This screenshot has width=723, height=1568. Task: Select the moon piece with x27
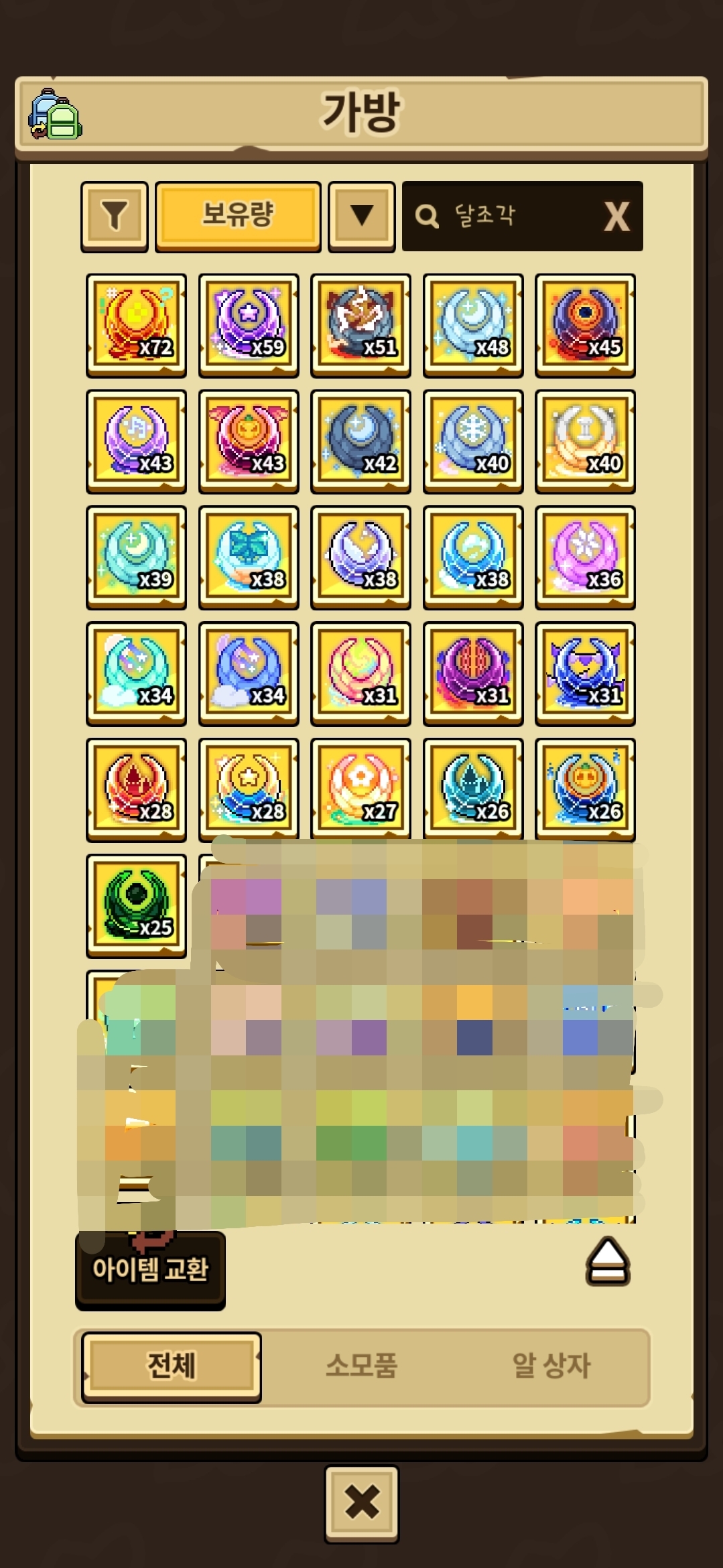tap(360, 790)
